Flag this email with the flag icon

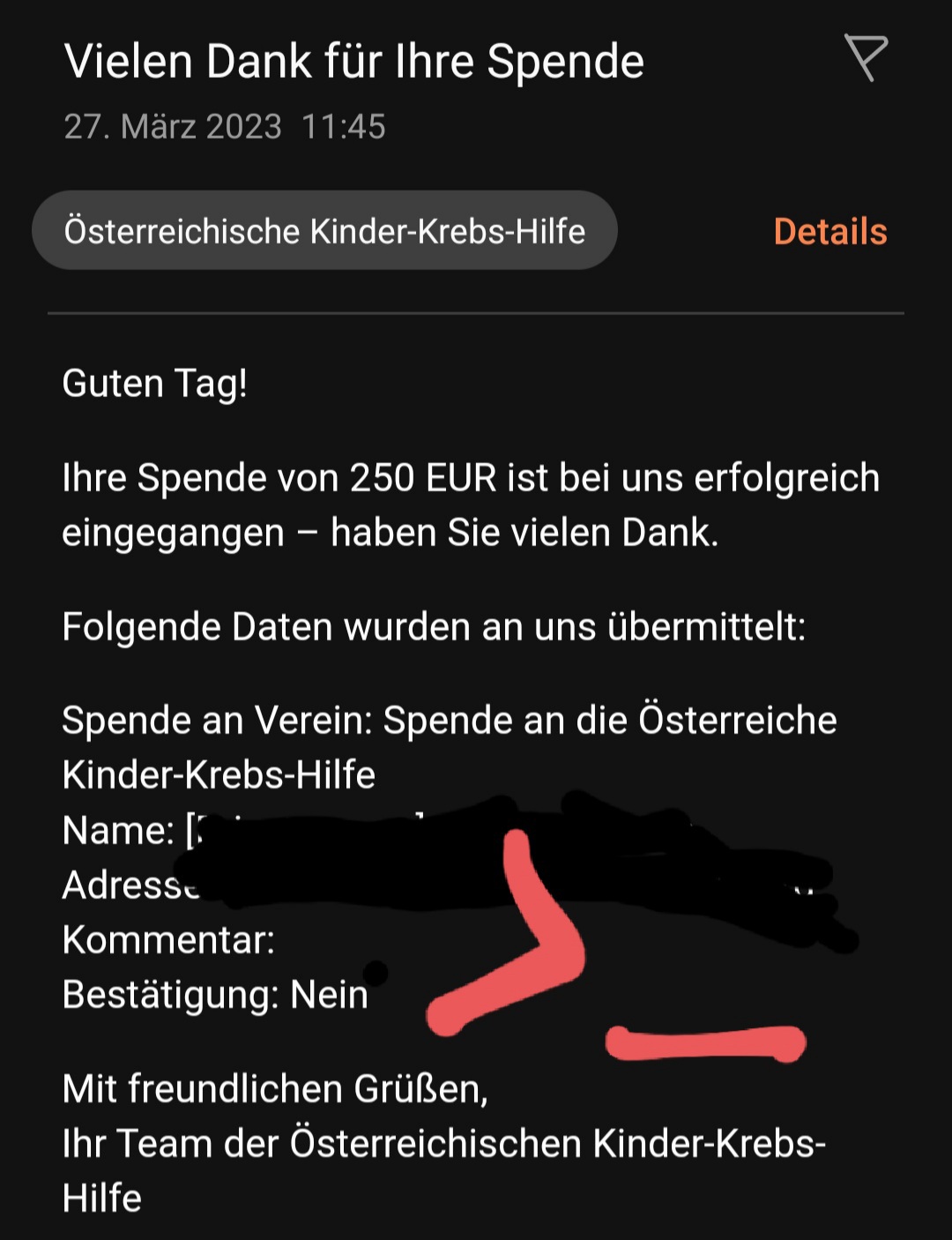865,57
